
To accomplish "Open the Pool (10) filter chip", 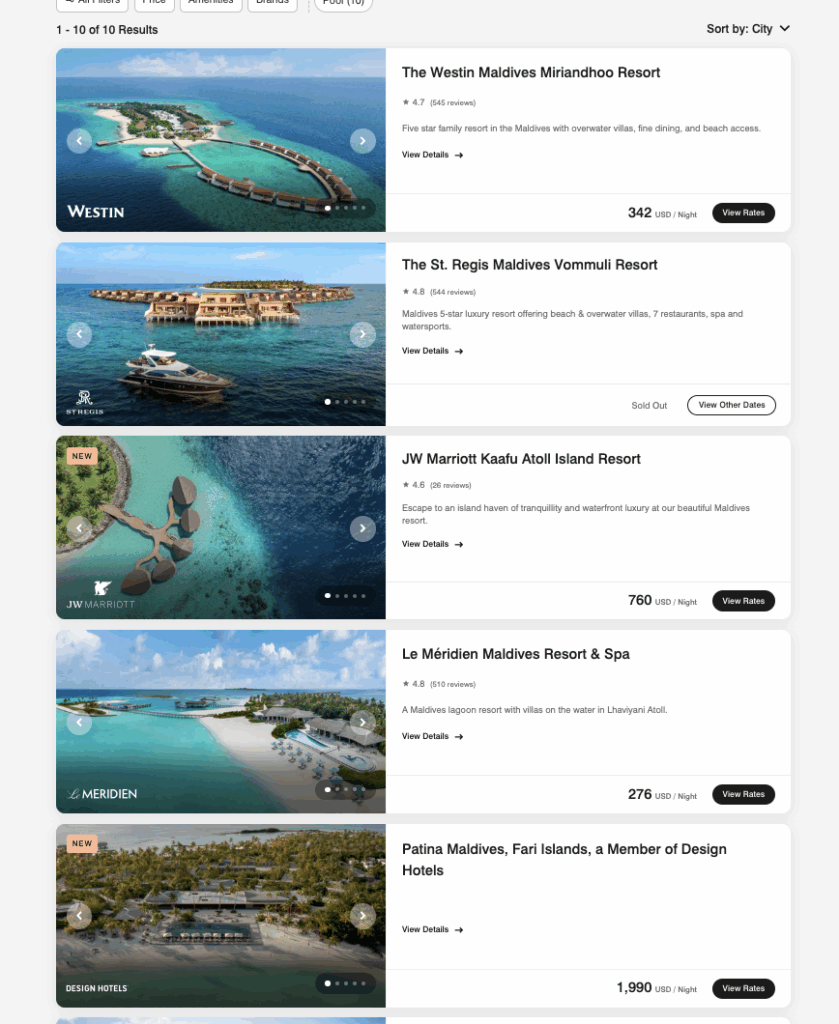I will pyautogui.click(x=343, y=3).
